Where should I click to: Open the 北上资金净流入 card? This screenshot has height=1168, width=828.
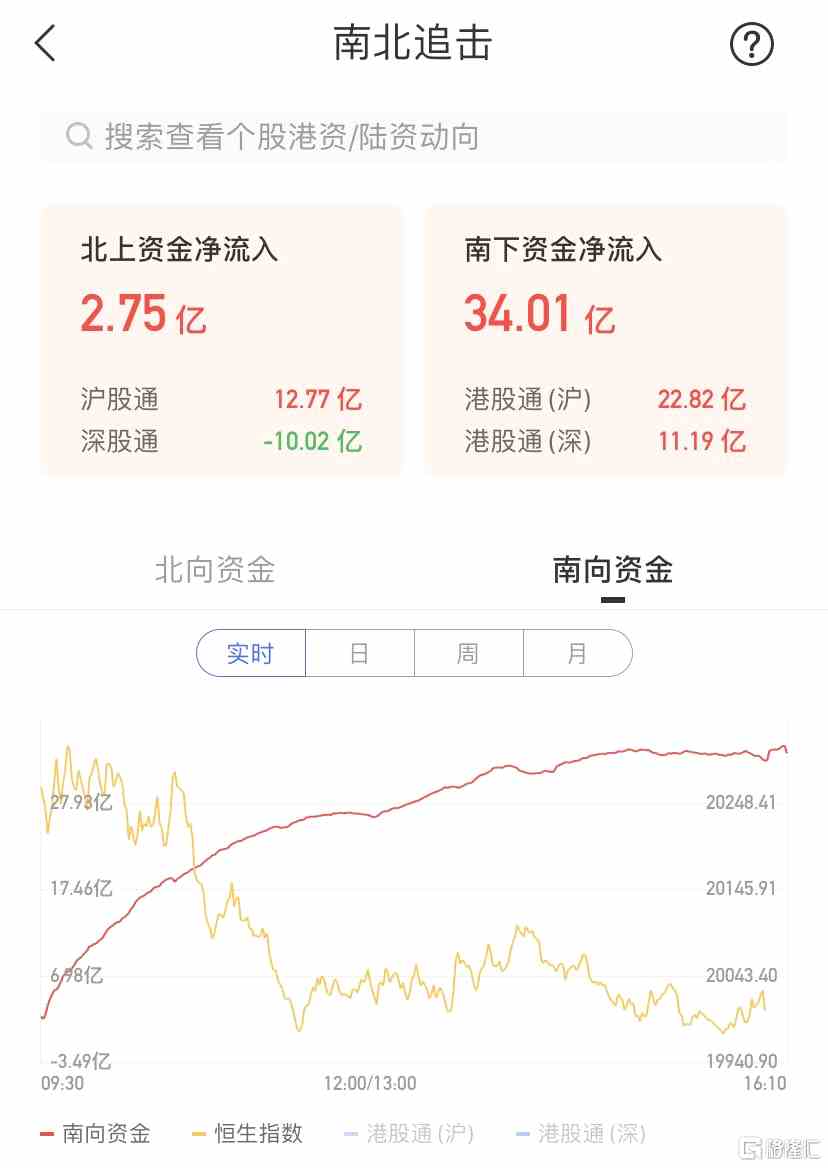pos(221,340)
